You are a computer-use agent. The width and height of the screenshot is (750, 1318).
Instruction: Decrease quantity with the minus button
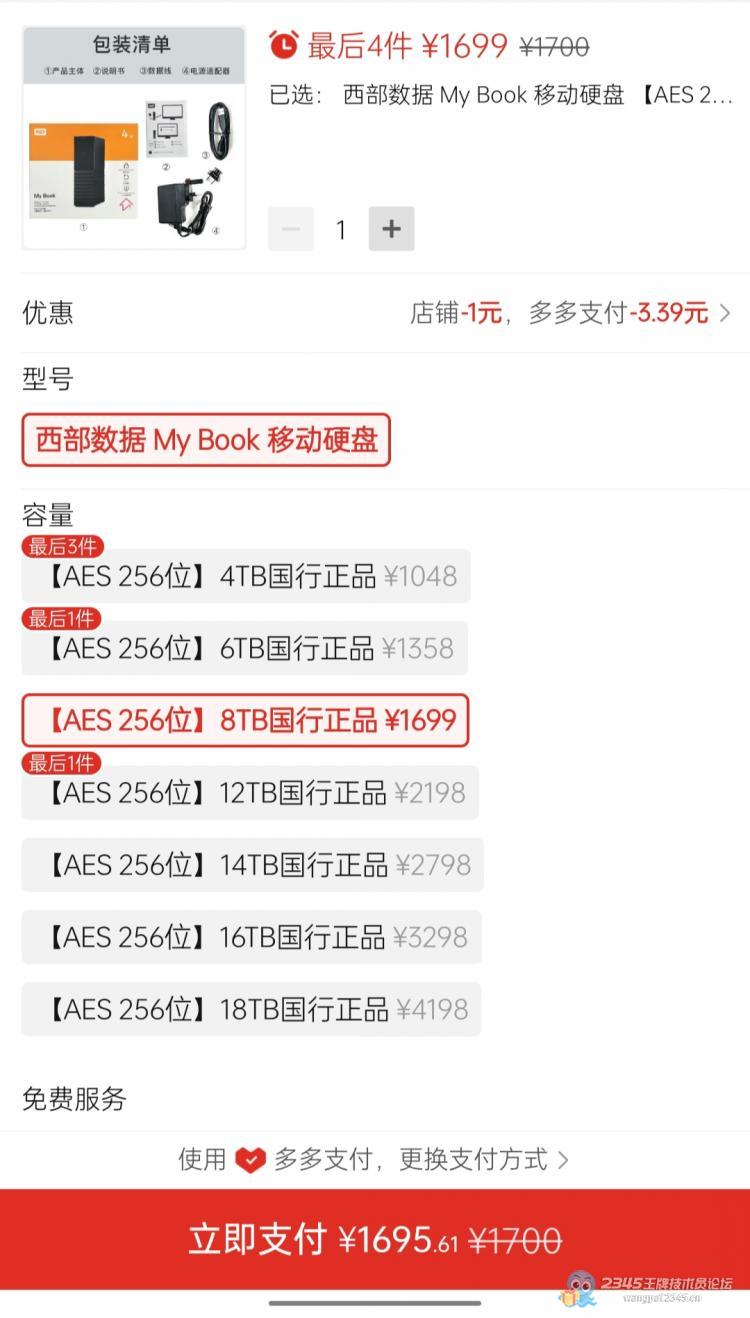tap(291, 229)
